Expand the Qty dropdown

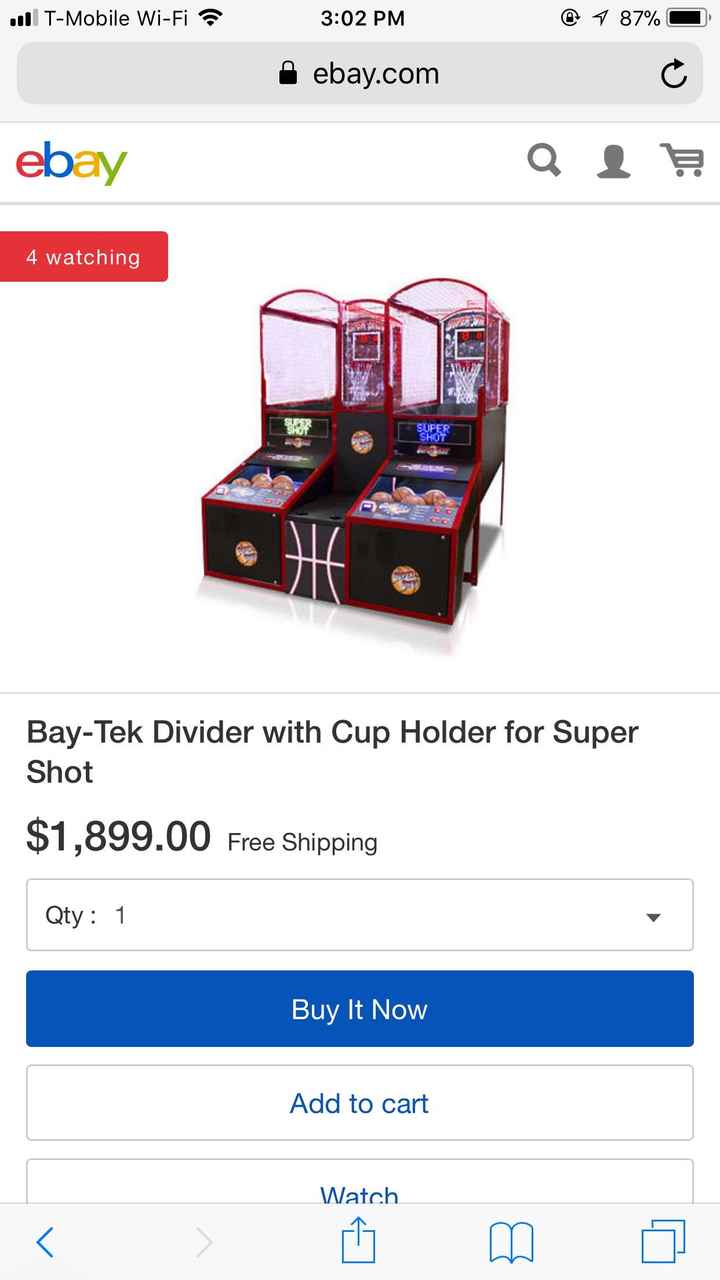point(360,915)
